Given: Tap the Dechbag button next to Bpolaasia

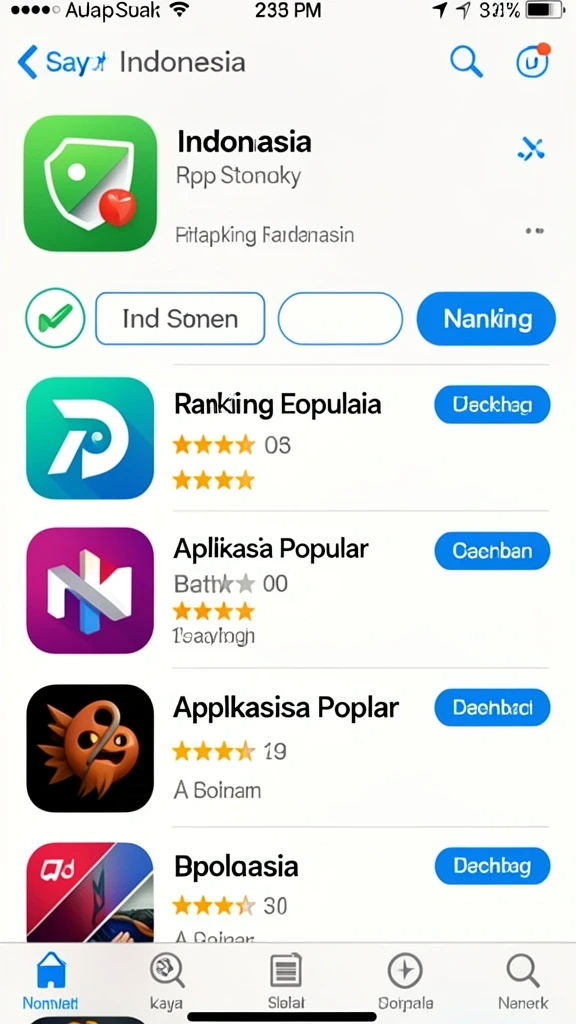Looking at the screenshot, I should coord(492,865).
